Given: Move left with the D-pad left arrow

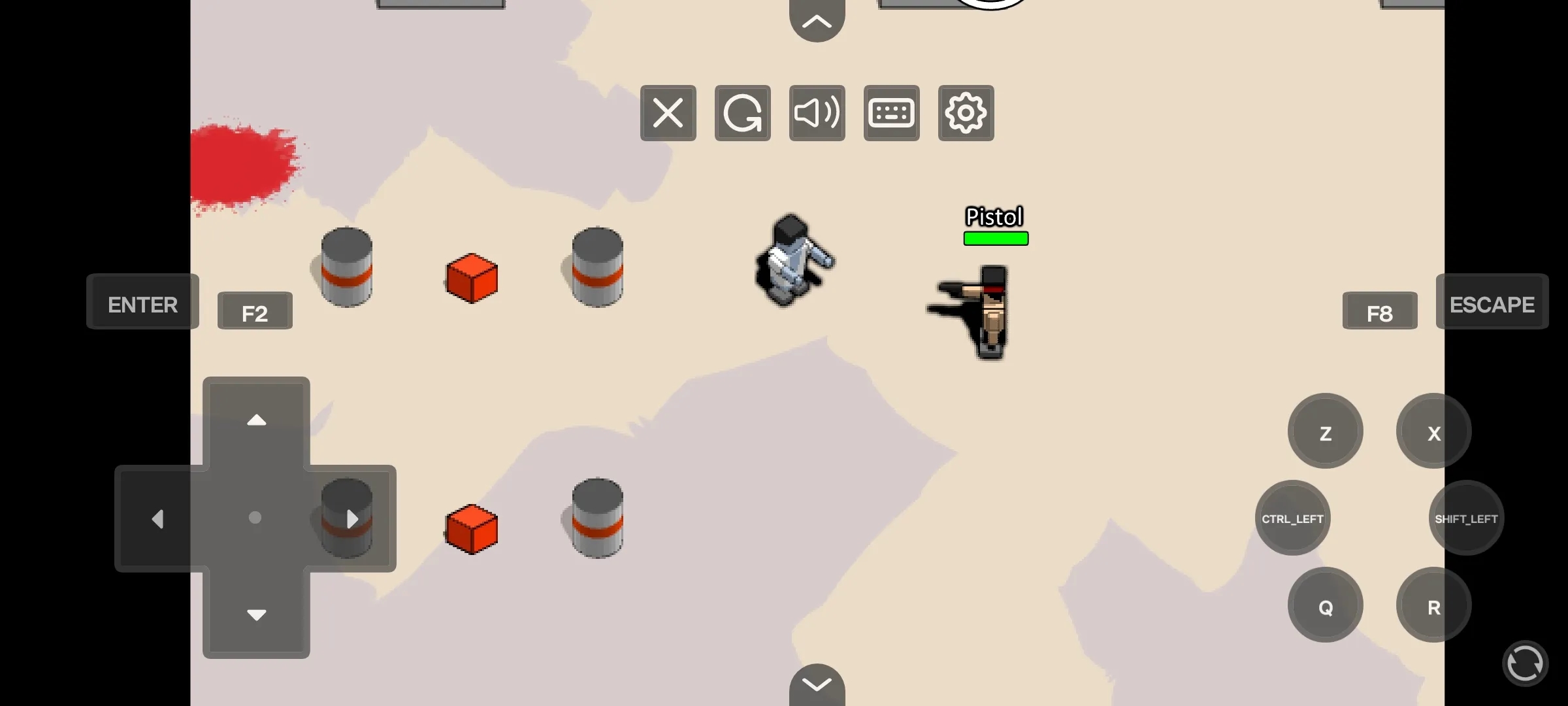Looking at the screenshot, I should [x=157, y=519].
